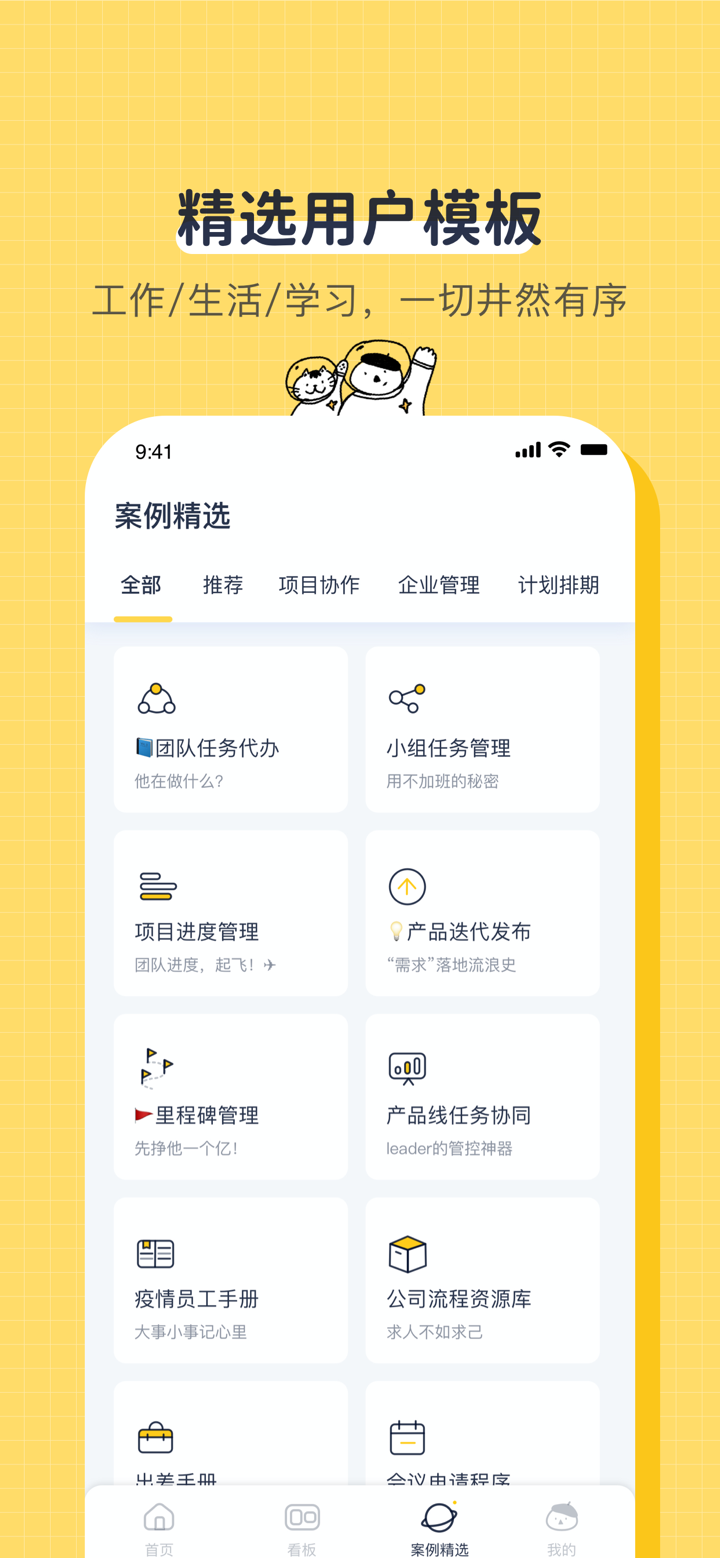Viewport: 720px width, 1558px height.
Task: Click the 小组任务管理 share-style icon
Action: coord(406,698)
